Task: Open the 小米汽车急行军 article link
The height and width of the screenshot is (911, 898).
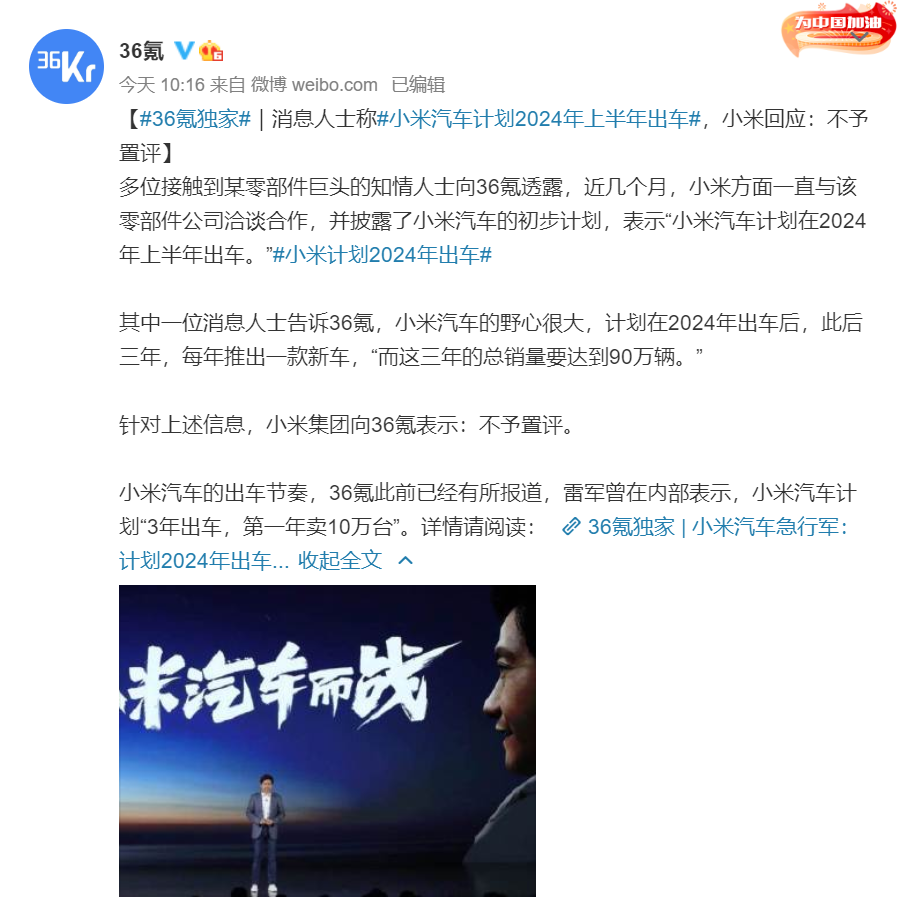Action: click(x=716, y=527)
